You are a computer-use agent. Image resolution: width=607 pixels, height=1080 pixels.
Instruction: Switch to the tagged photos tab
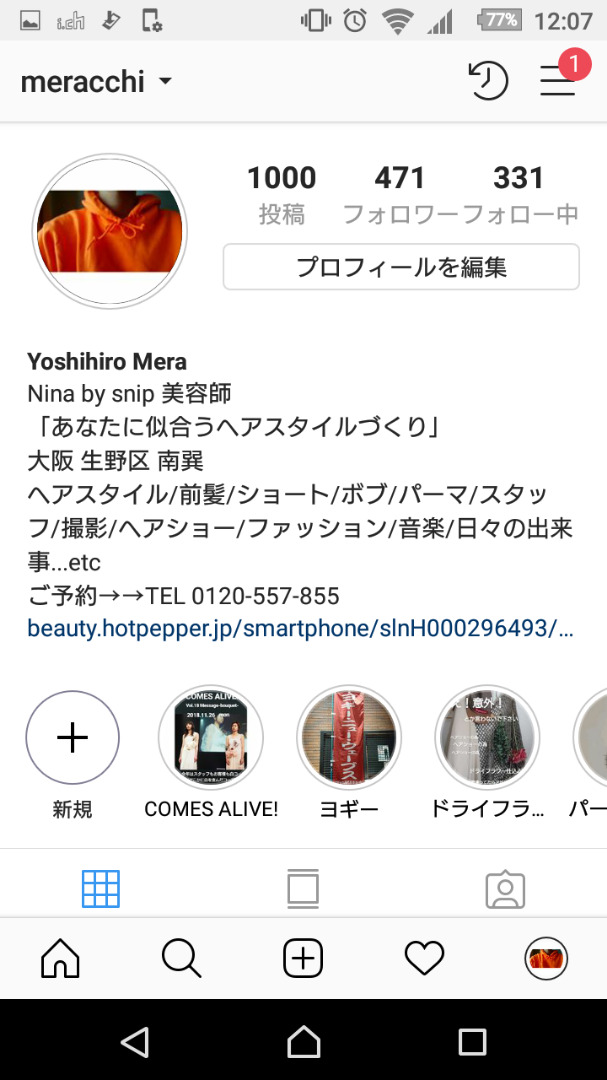[x=505, y=888]
